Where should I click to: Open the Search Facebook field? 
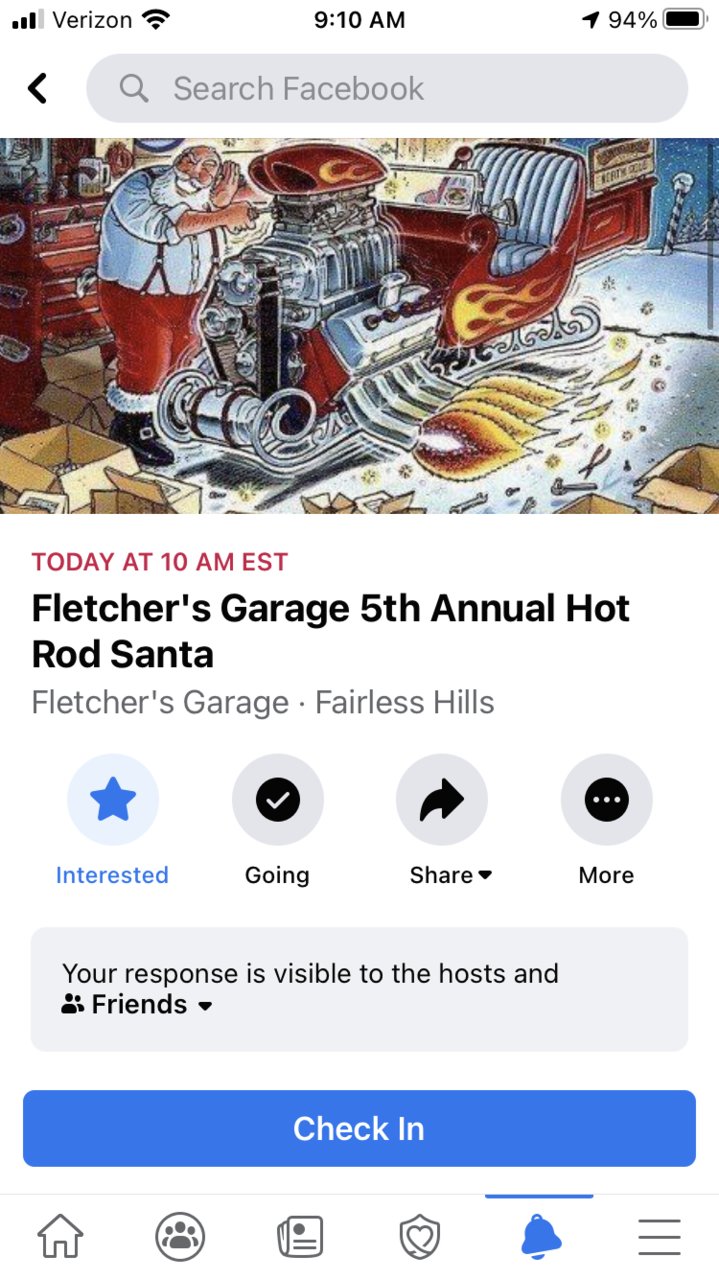coord(387,89)
